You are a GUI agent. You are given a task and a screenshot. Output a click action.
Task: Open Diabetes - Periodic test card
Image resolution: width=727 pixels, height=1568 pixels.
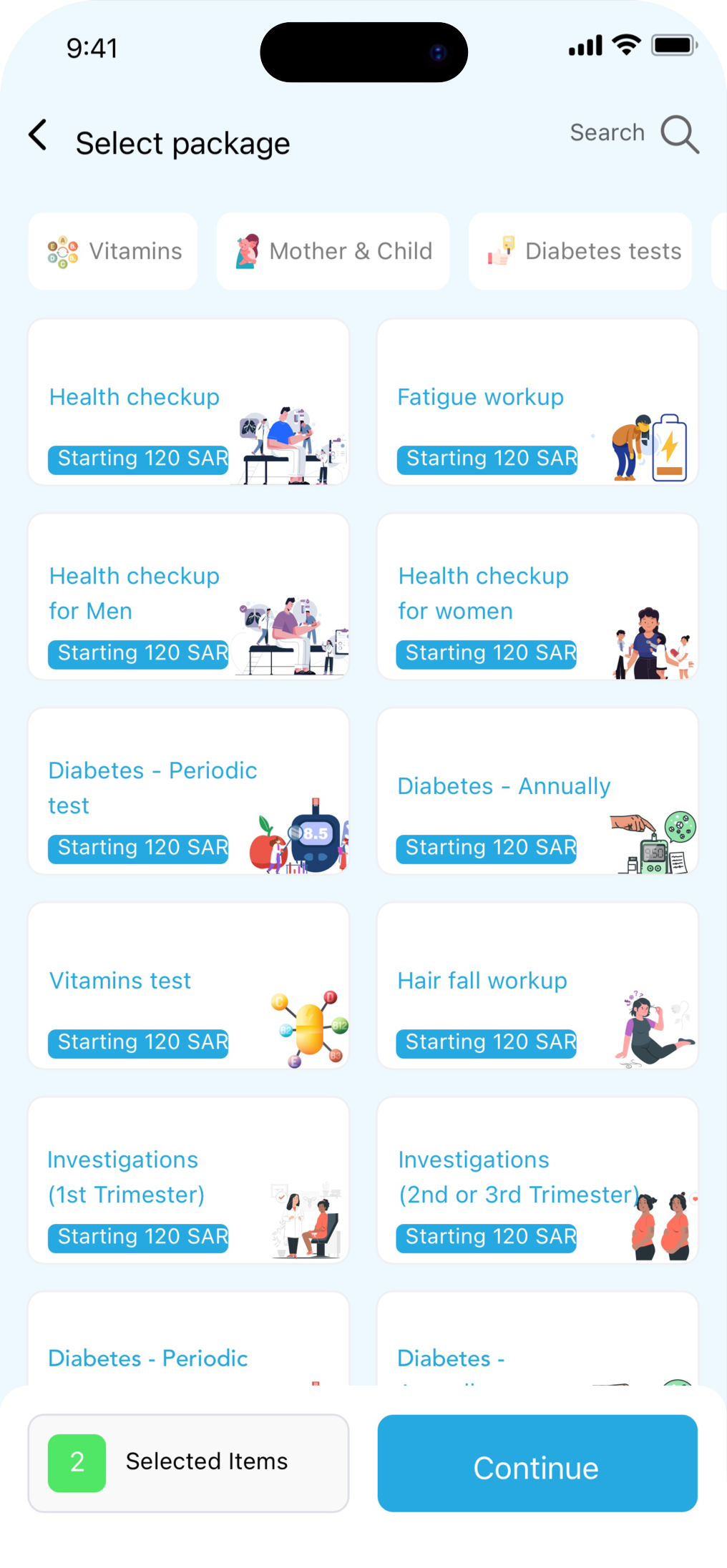tap(188, 790)
